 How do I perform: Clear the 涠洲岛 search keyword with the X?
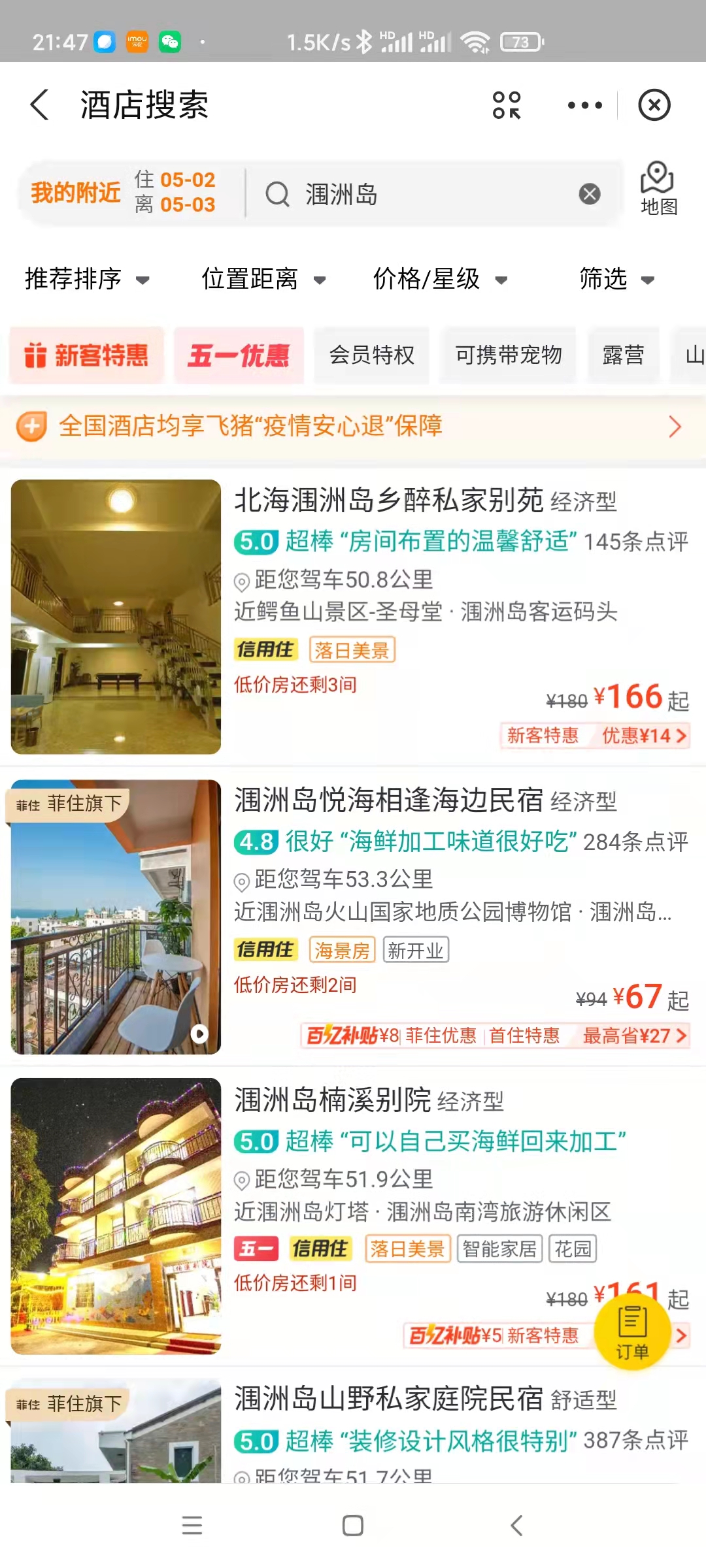point(588,193)
